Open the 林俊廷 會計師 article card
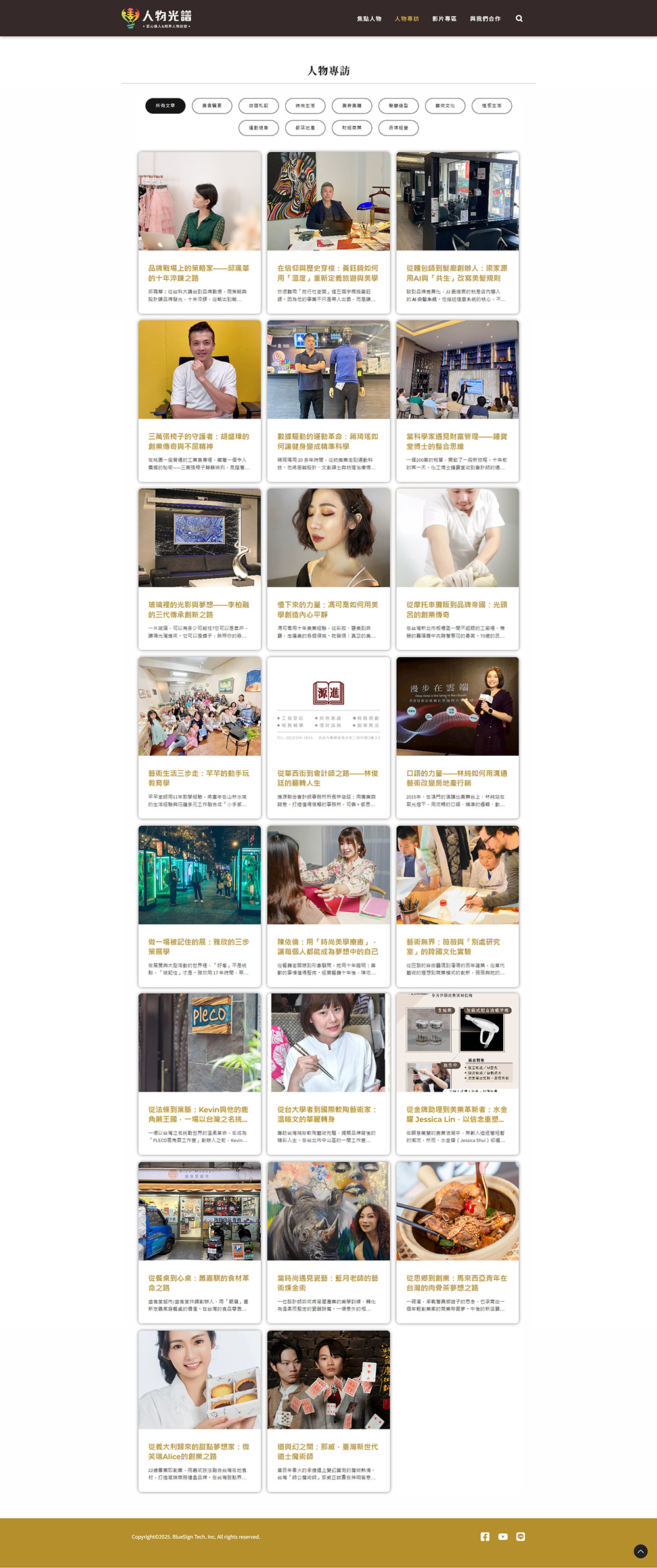The height and width of the screenshot is (1568, 657). pos(328,737)
